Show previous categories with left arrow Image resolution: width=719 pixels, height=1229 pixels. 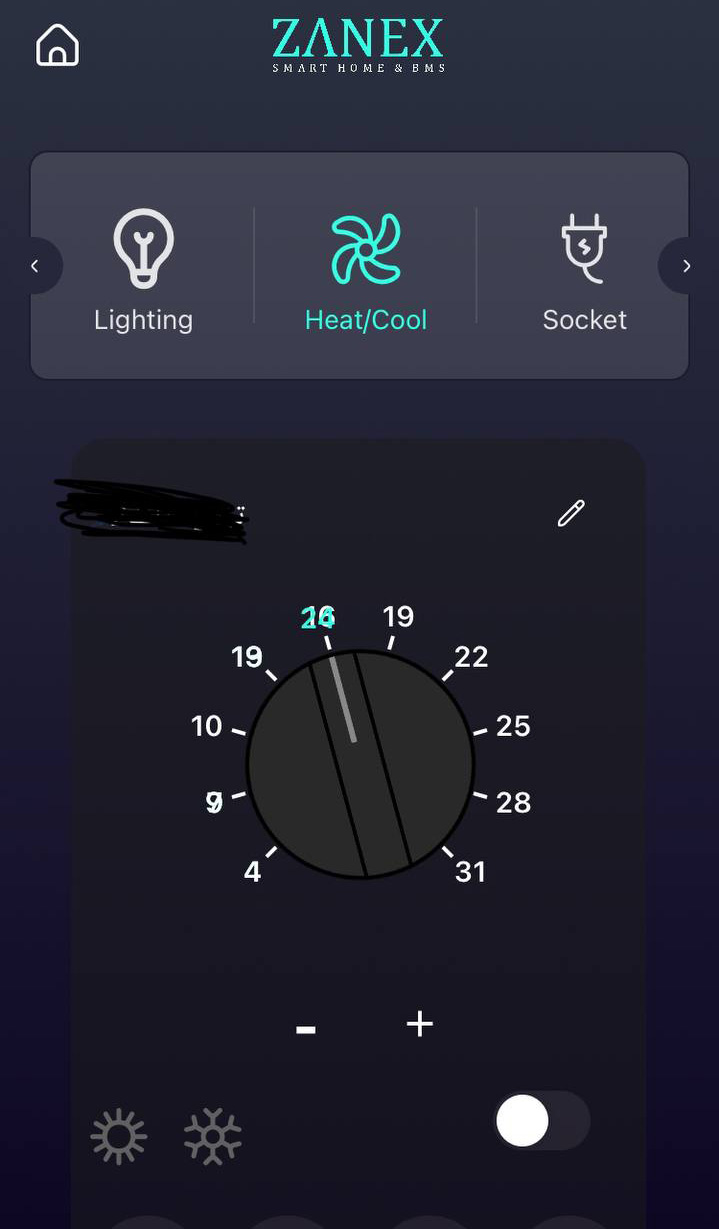[x=35, y=266]
